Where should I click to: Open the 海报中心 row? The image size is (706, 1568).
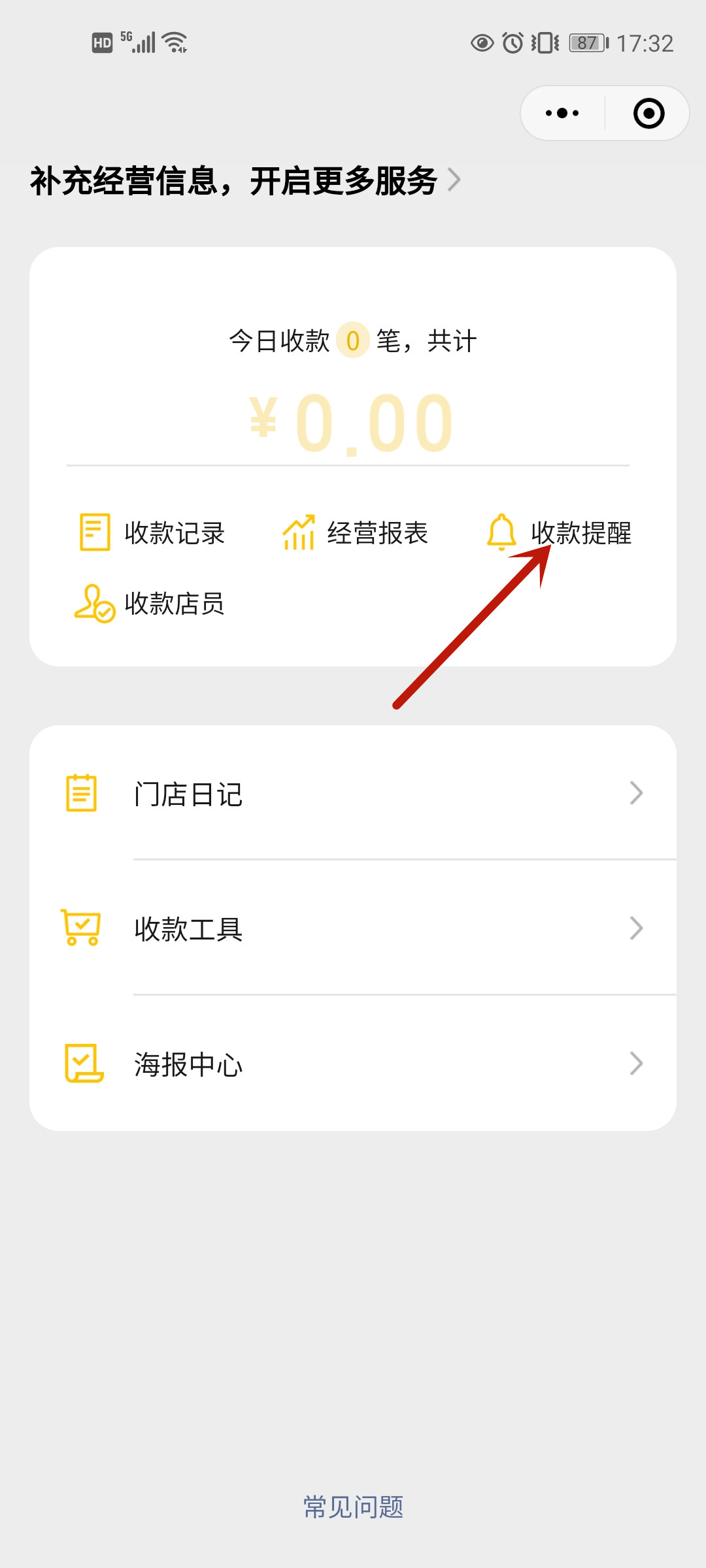coord(353,1064)
